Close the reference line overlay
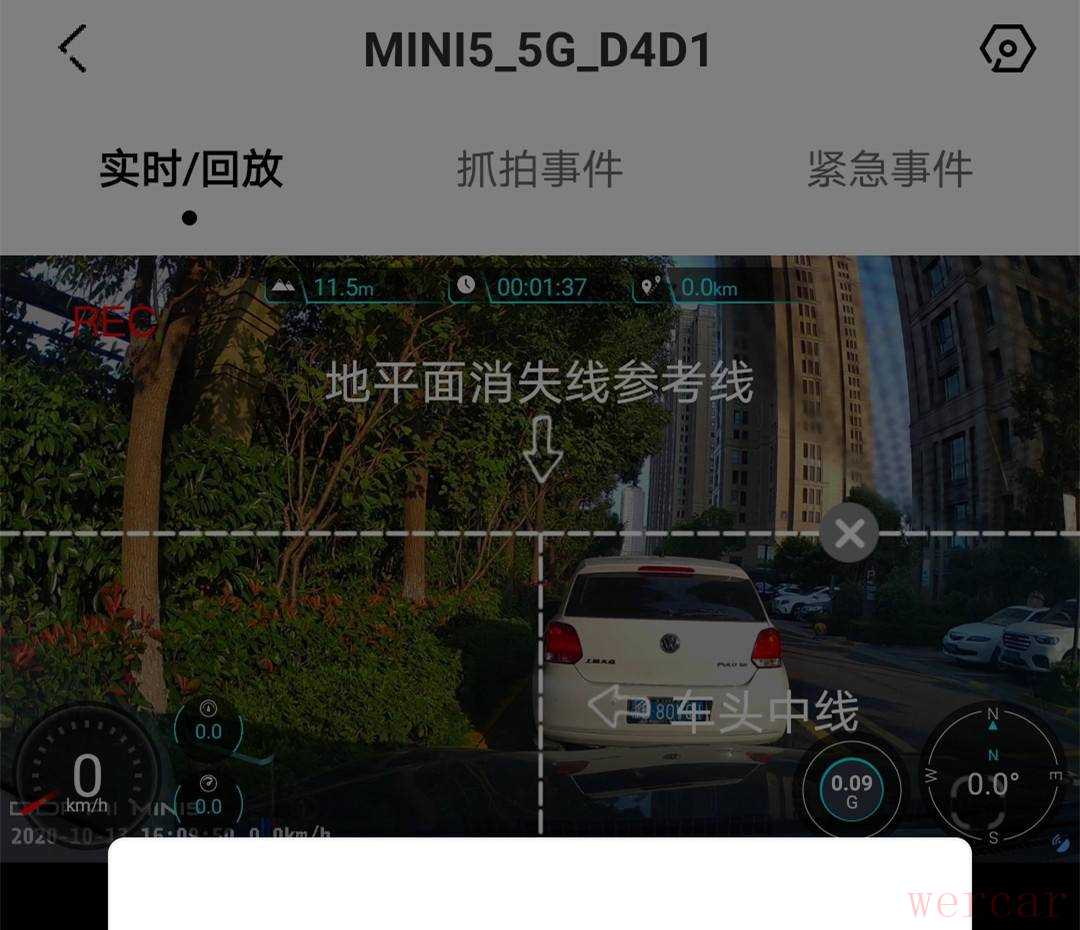Viewport: 1080px width, 930px height. (849, 533)
